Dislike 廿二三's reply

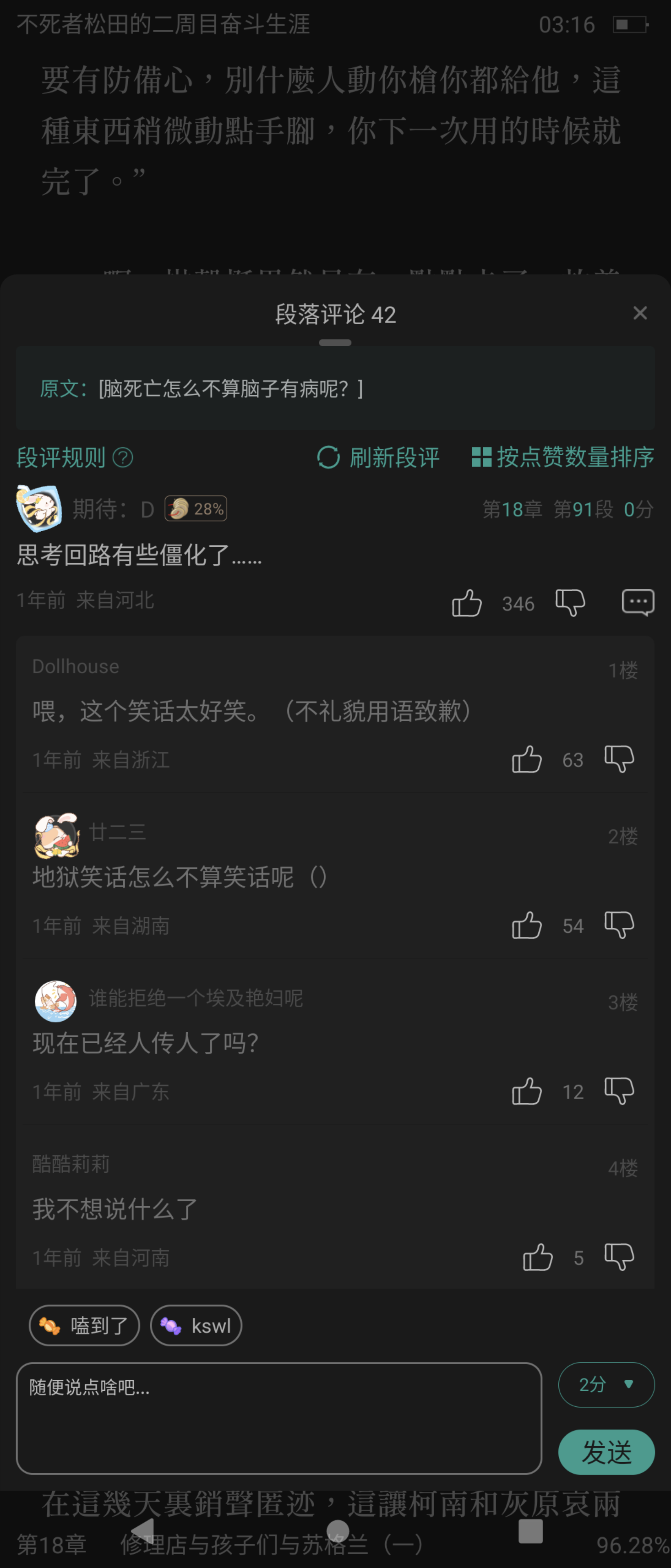(619, 925)
